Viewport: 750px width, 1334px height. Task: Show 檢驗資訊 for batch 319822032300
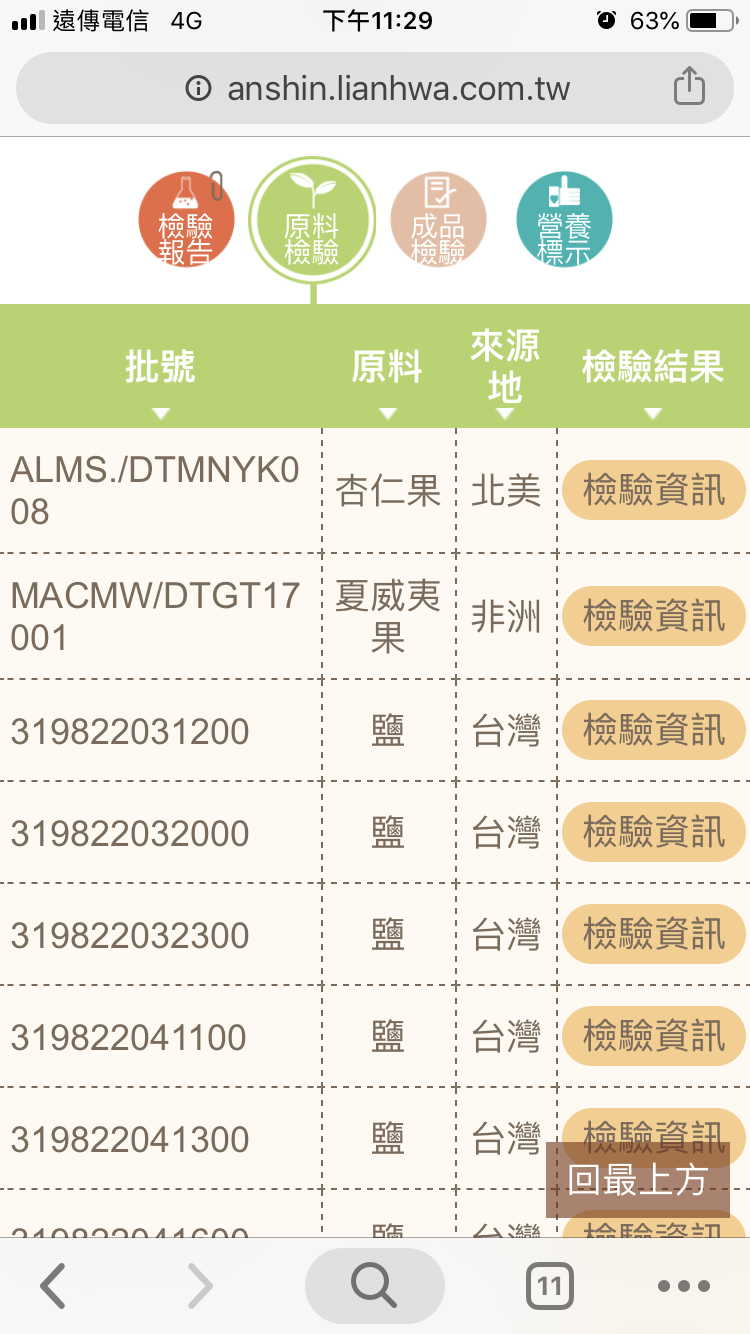654,935
